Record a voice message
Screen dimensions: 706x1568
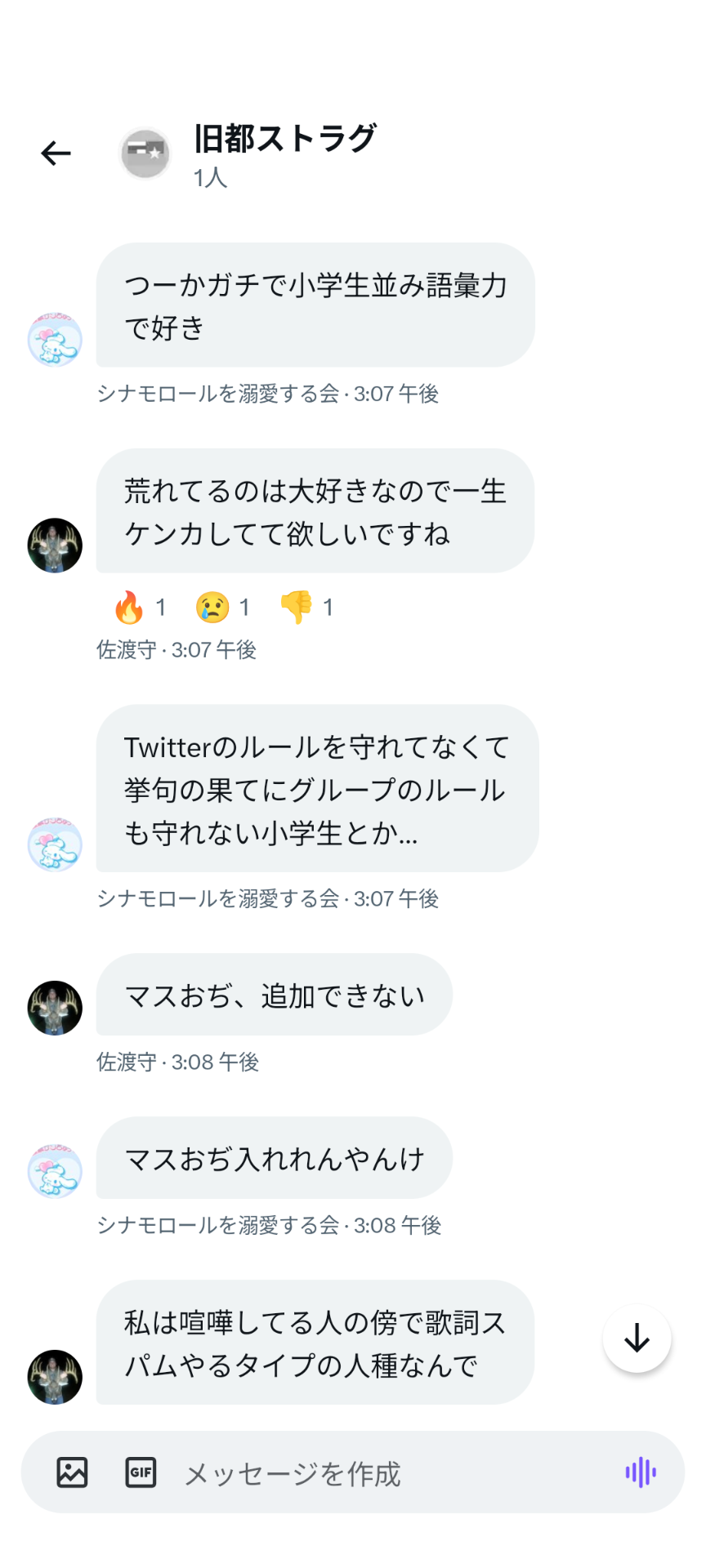tap(641, 1472)
